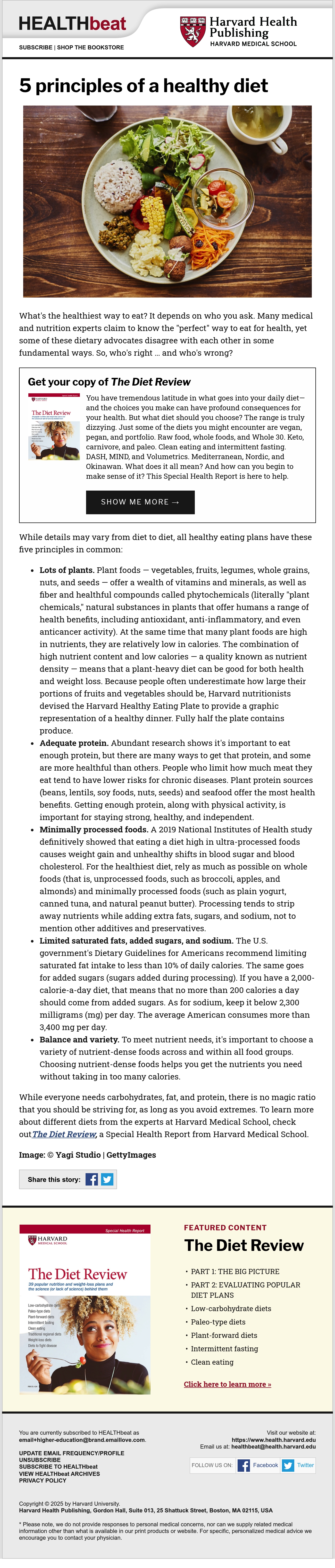Screen dimensions: 335x1568
Task: Email healthbeat@health.harvard.edu address link
Action: [x=273, y=1446]
